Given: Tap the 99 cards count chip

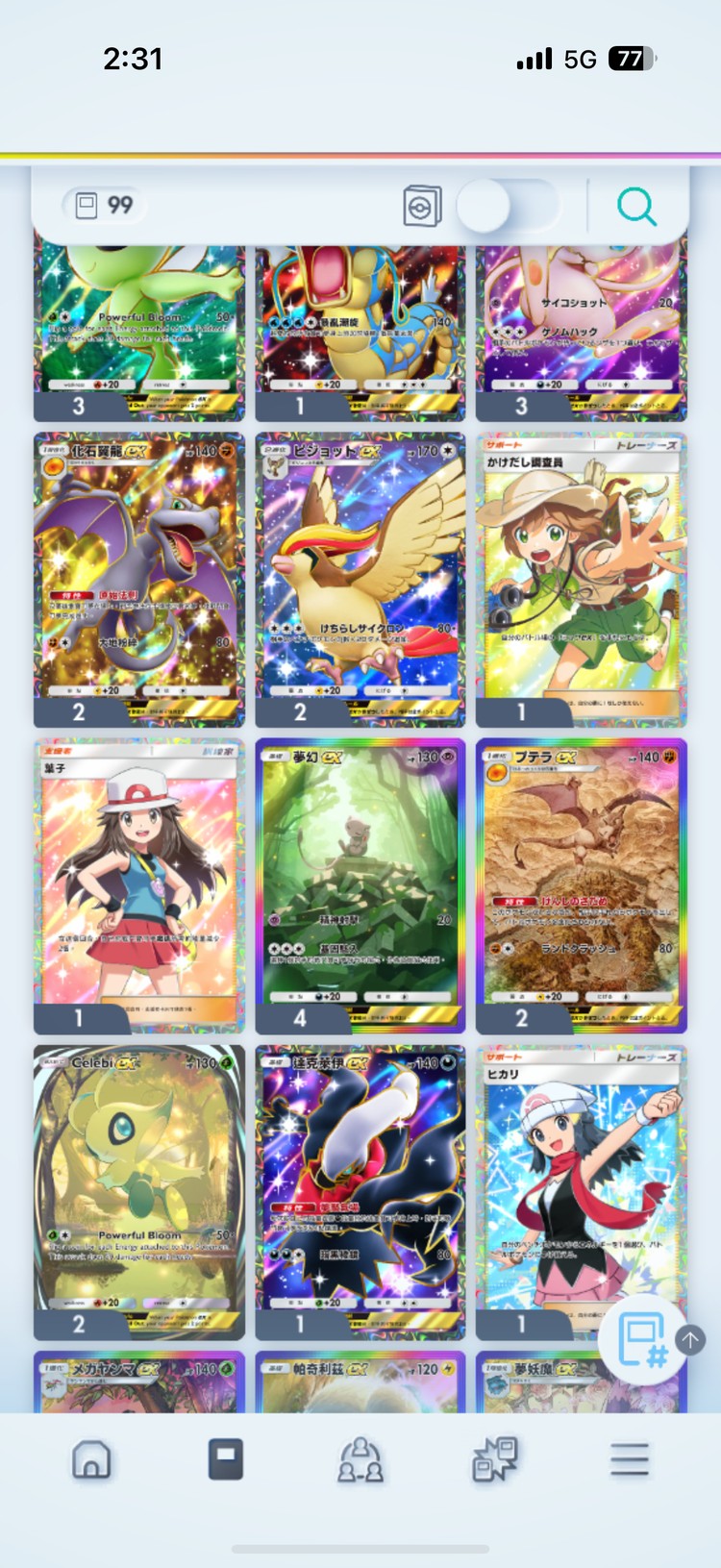Looking at the screenshot, I should pos(105,205).
